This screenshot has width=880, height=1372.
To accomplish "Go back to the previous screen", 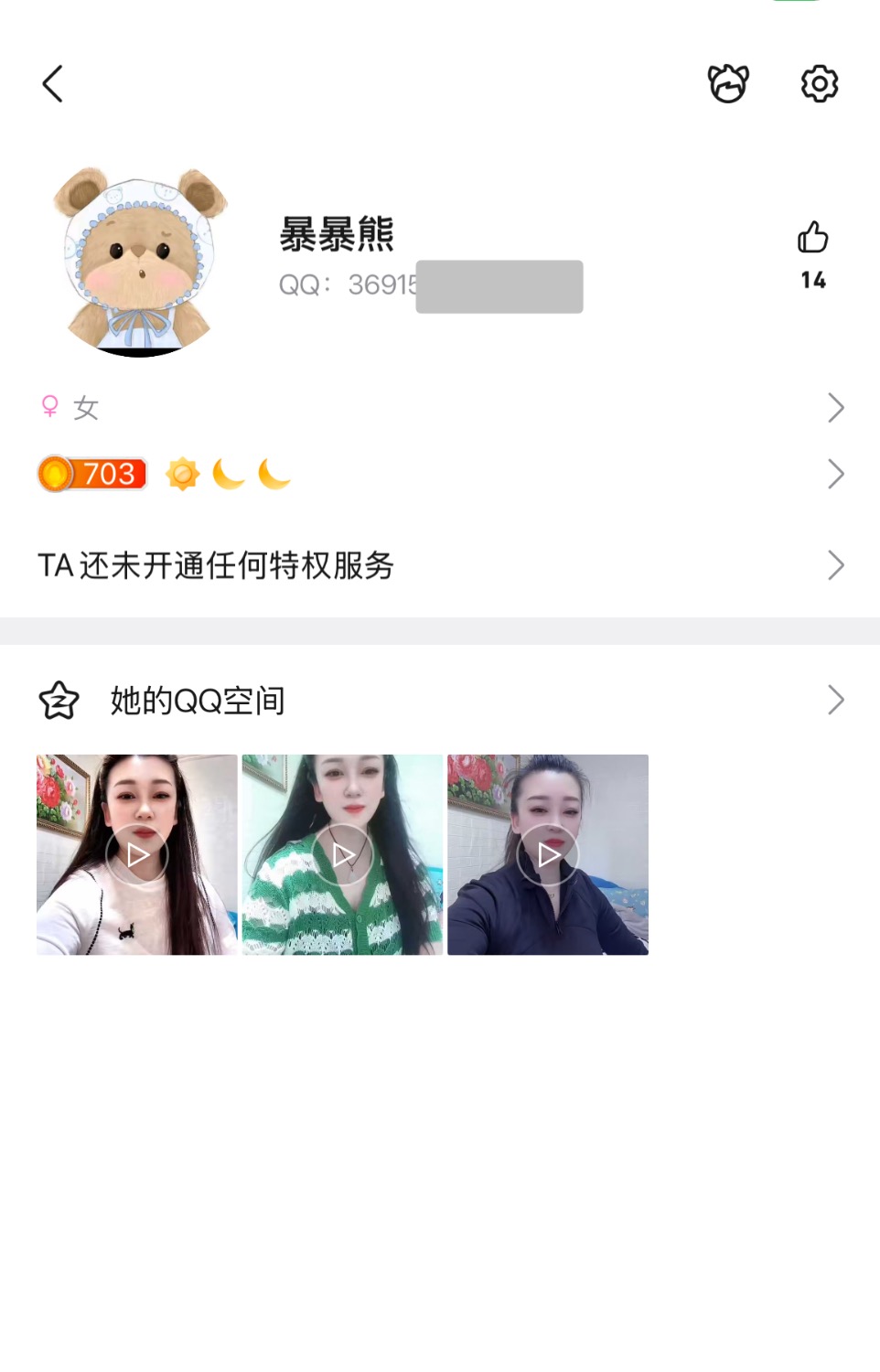I will [x=53, y=84].
